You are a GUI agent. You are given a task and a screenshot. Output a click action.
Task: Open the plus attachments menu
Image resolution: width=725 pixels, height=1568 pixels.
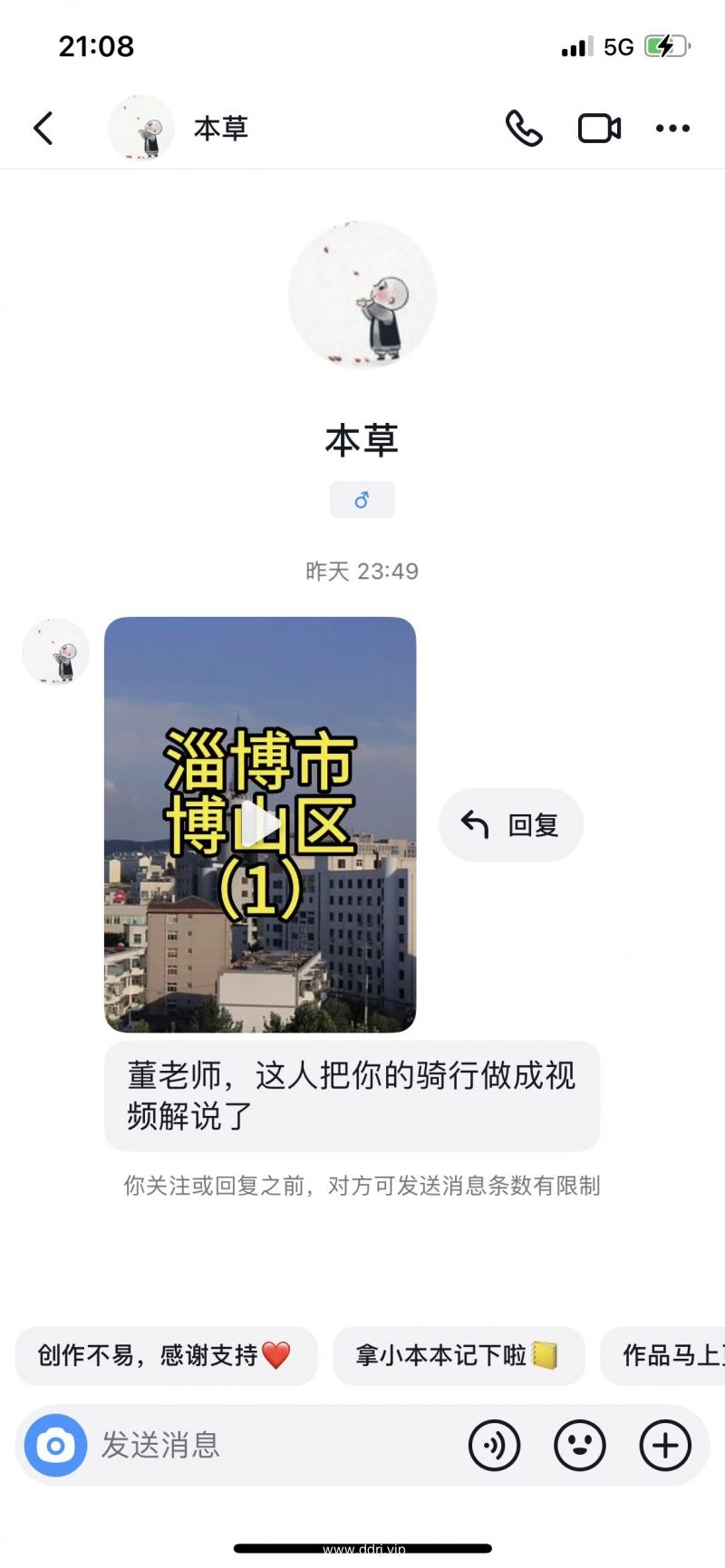tap(665, 1445)
